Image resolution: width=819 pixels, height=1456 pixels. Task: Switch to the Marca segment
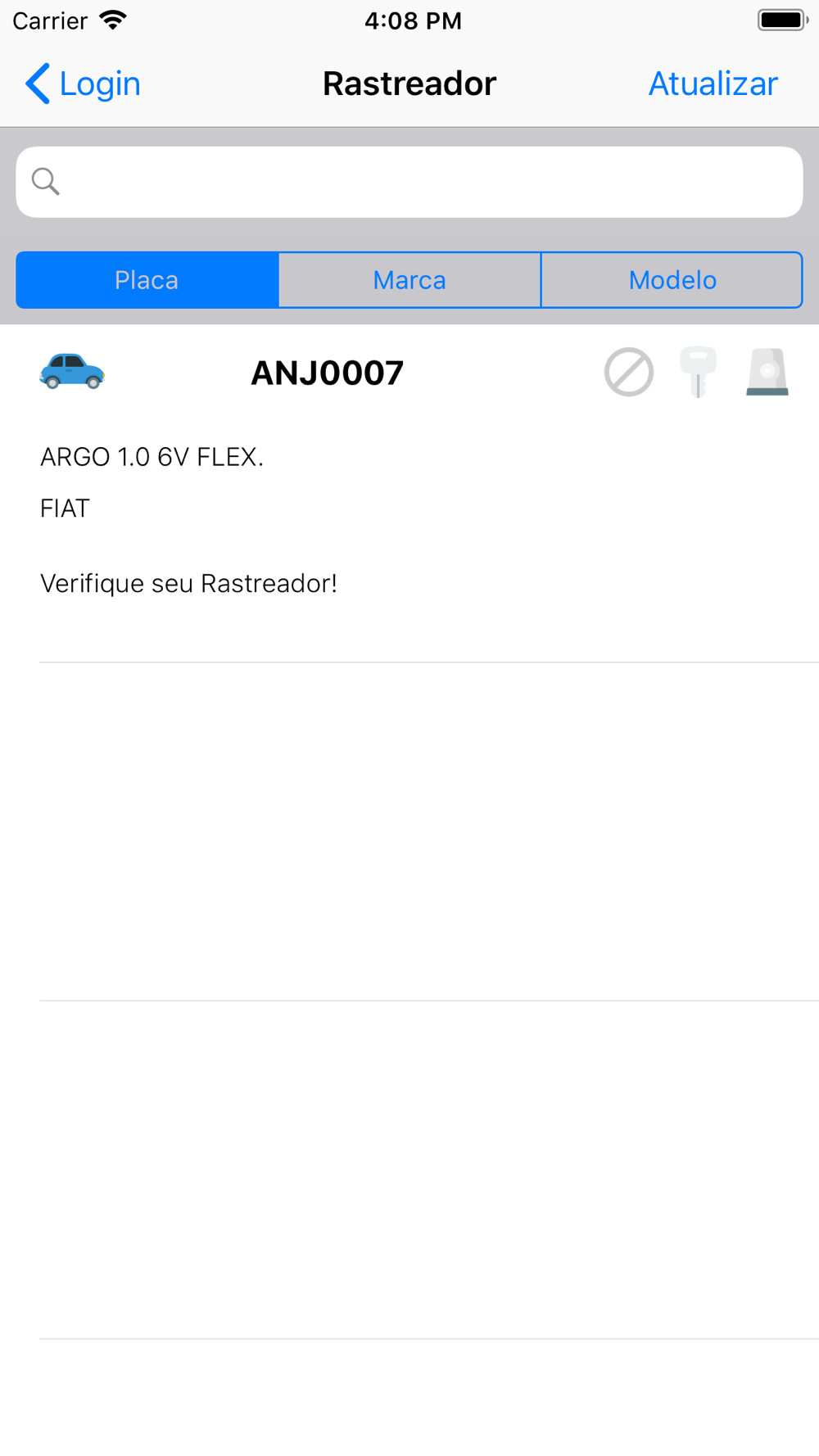[x=409, y=280]
